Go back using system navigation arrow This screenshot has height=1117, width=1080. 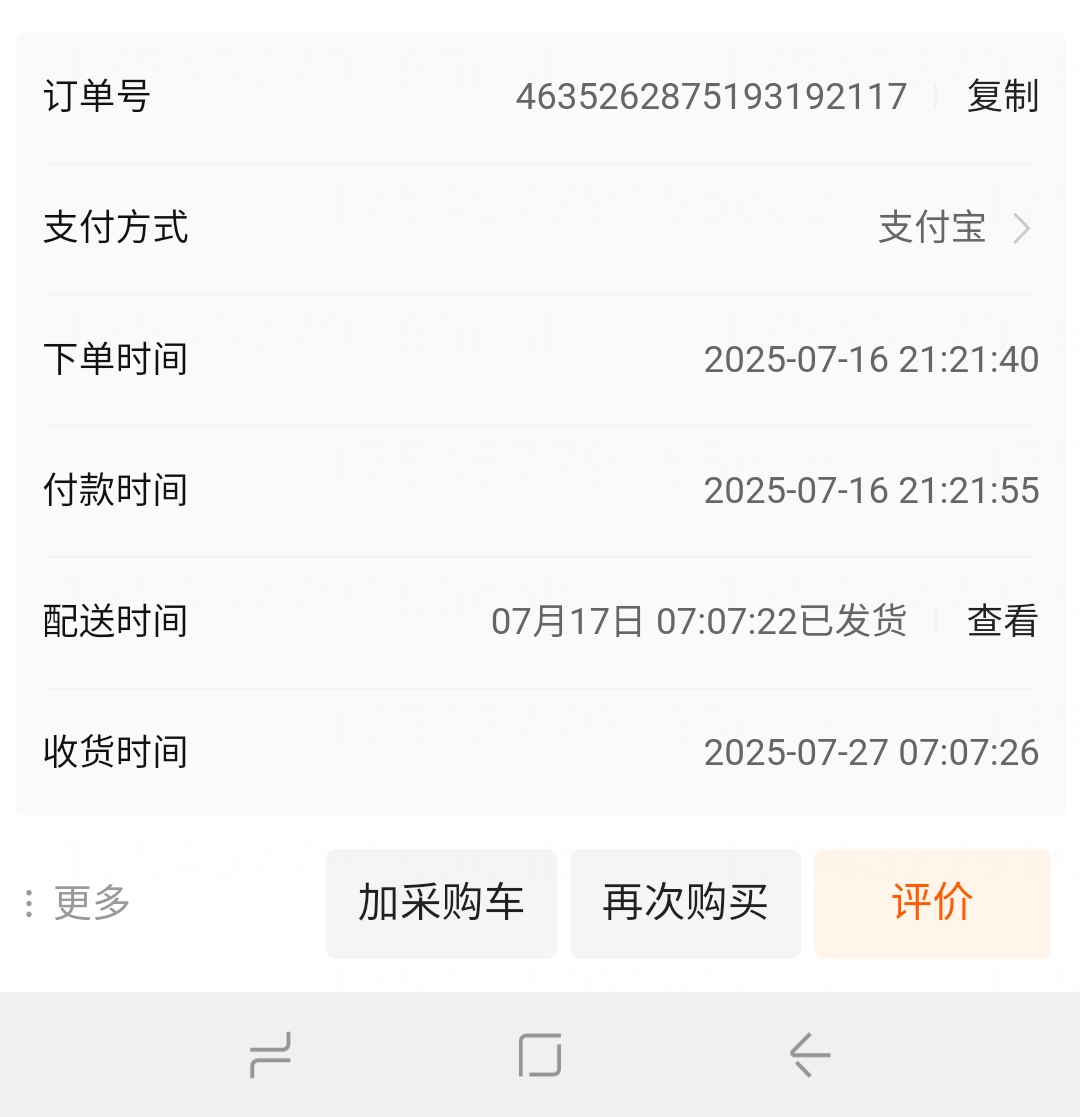[x=809, y=1055]
